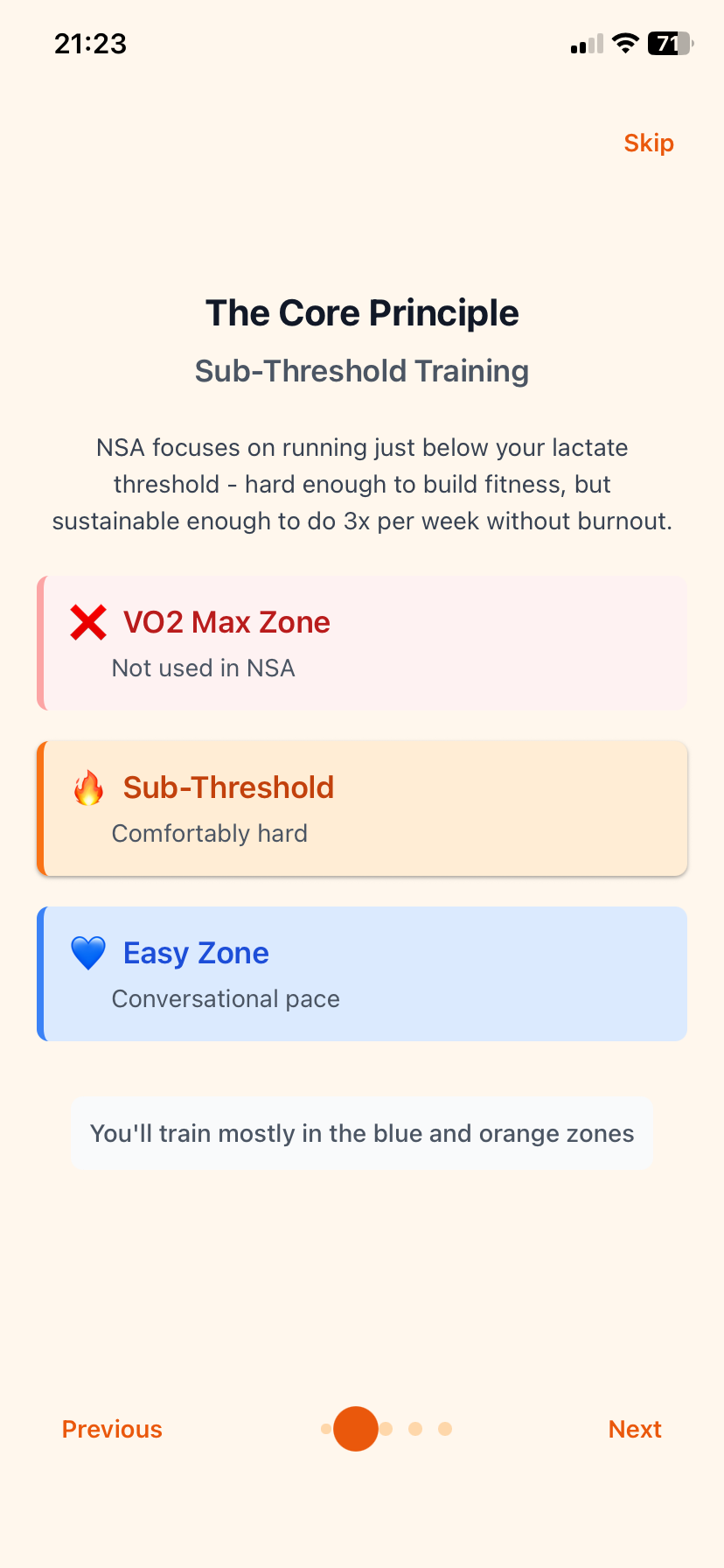Click the battery indicator showing 71
The image size is (724, 1568).
point(667,43)
